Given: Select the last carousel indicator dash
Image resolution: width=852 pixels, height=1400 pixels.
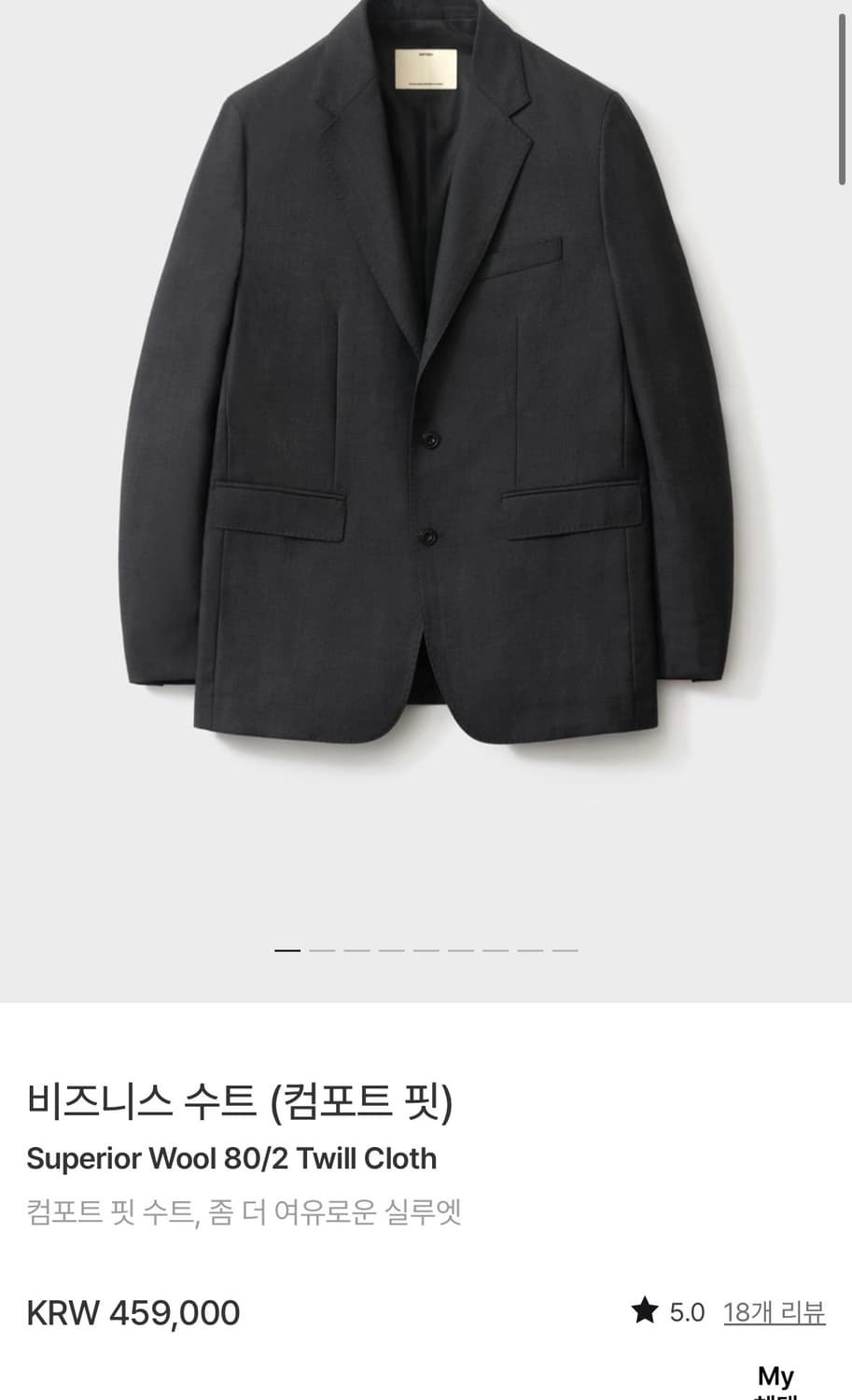Looking at the screenshot, I should point(564,949).
